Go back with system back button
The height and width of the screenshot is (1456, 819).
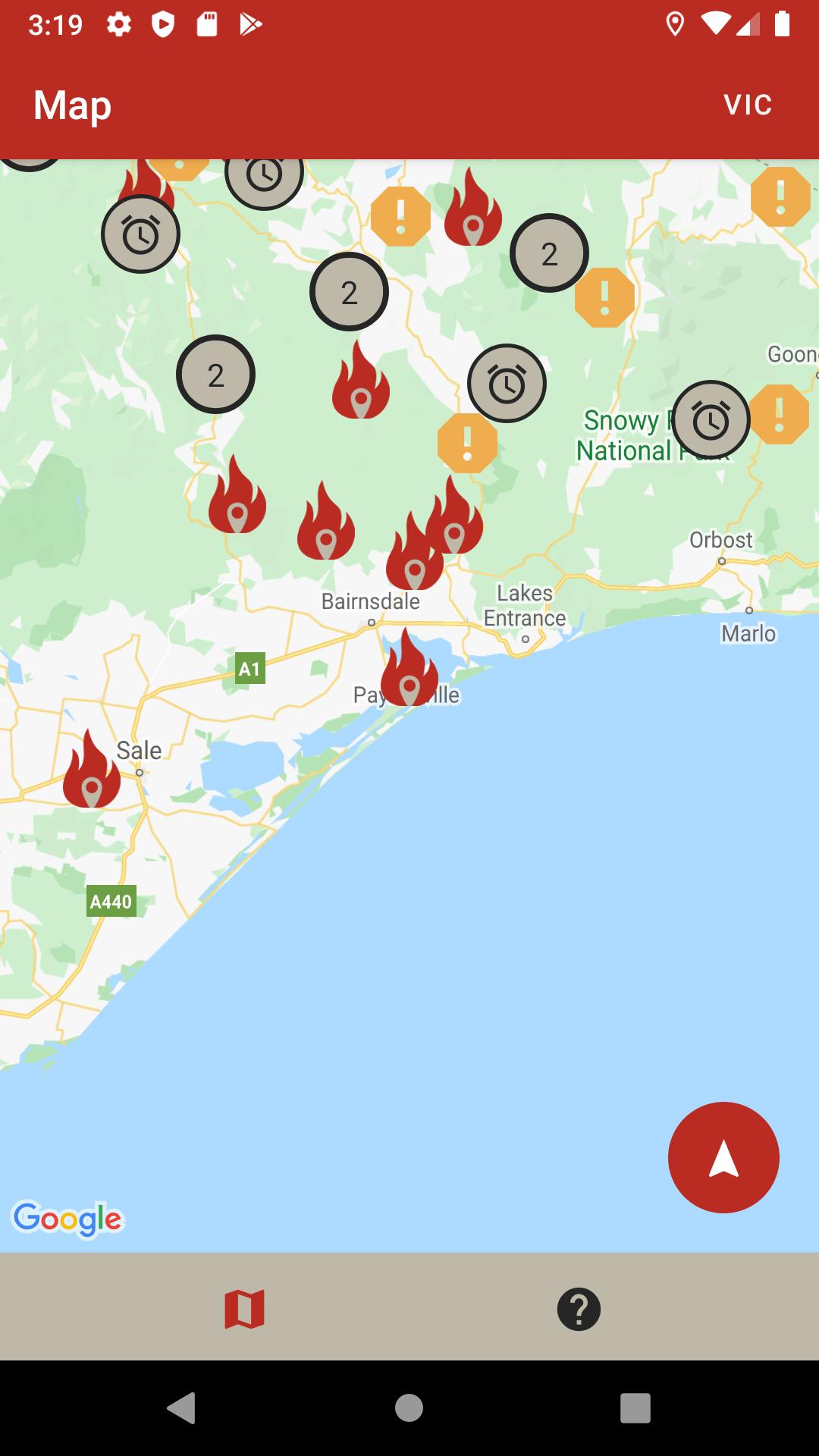click(x=181, y=1407)
